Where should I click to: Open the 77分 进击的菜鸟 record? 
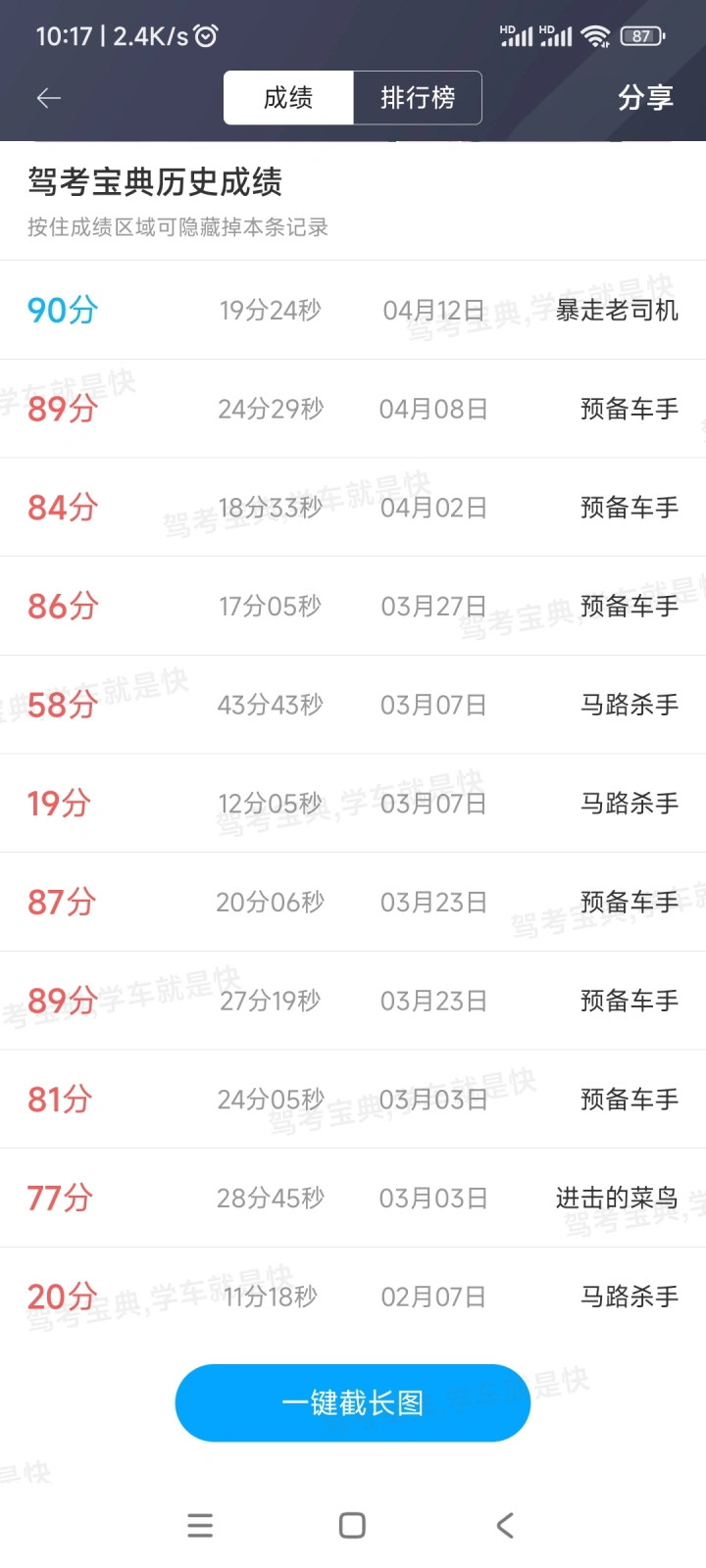pyautogui.click(x=353, y=1198)
